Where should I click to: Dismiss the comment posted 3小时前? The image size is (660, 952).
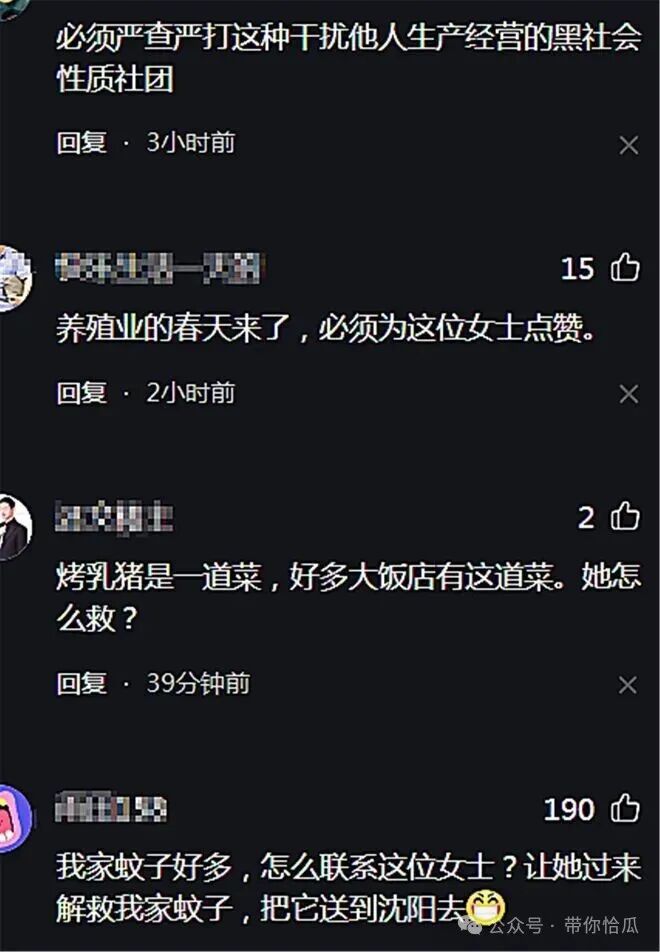pyautogui.click(x=628, y=145)
